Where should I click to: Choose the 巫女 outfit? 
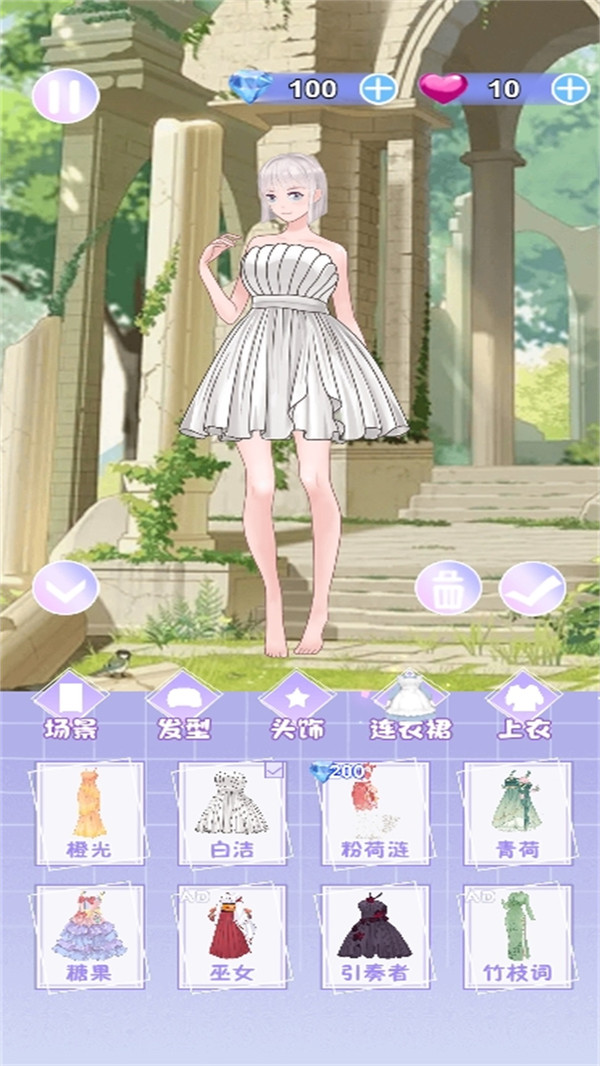point(232,937)
